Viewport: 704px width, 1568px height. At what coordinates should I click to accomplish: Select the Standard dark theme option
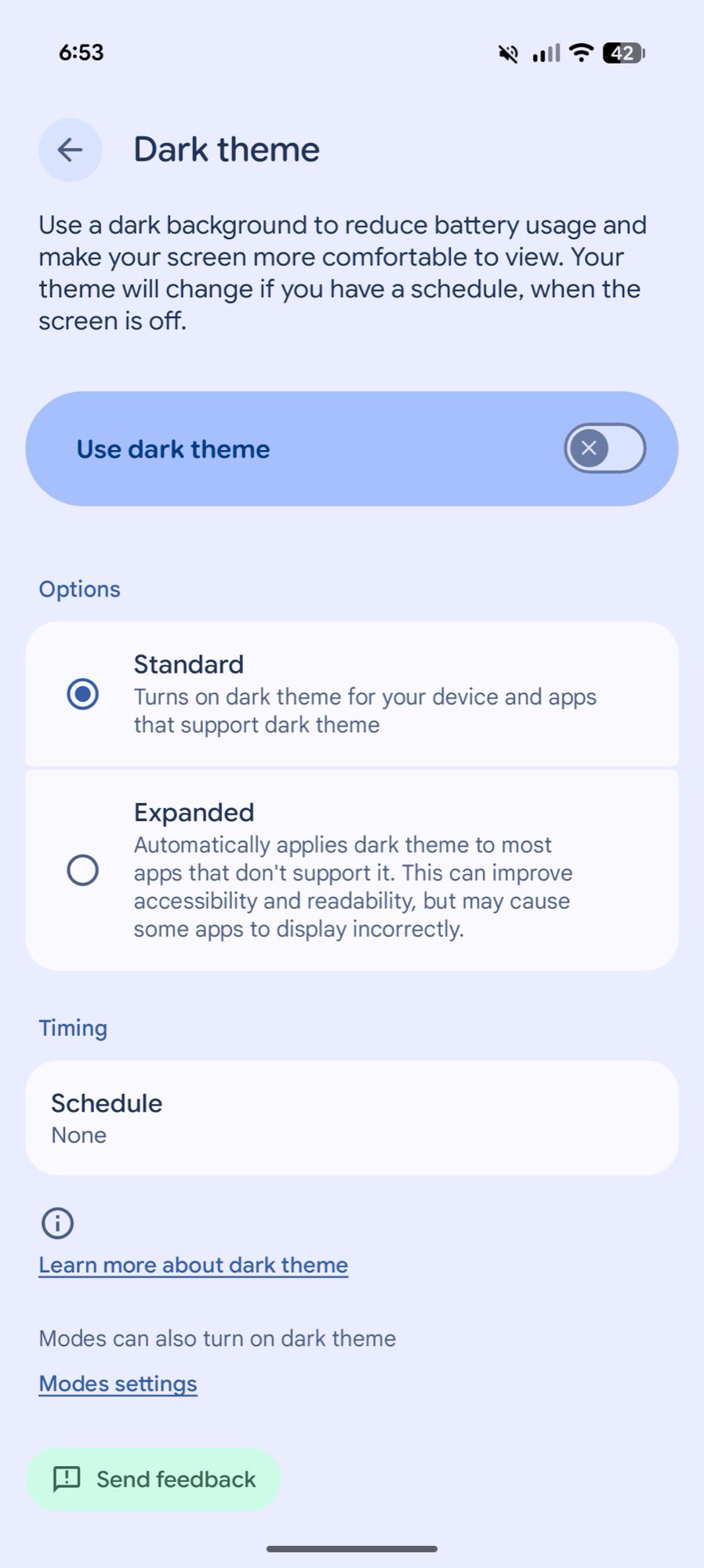[x=83, y=695]
